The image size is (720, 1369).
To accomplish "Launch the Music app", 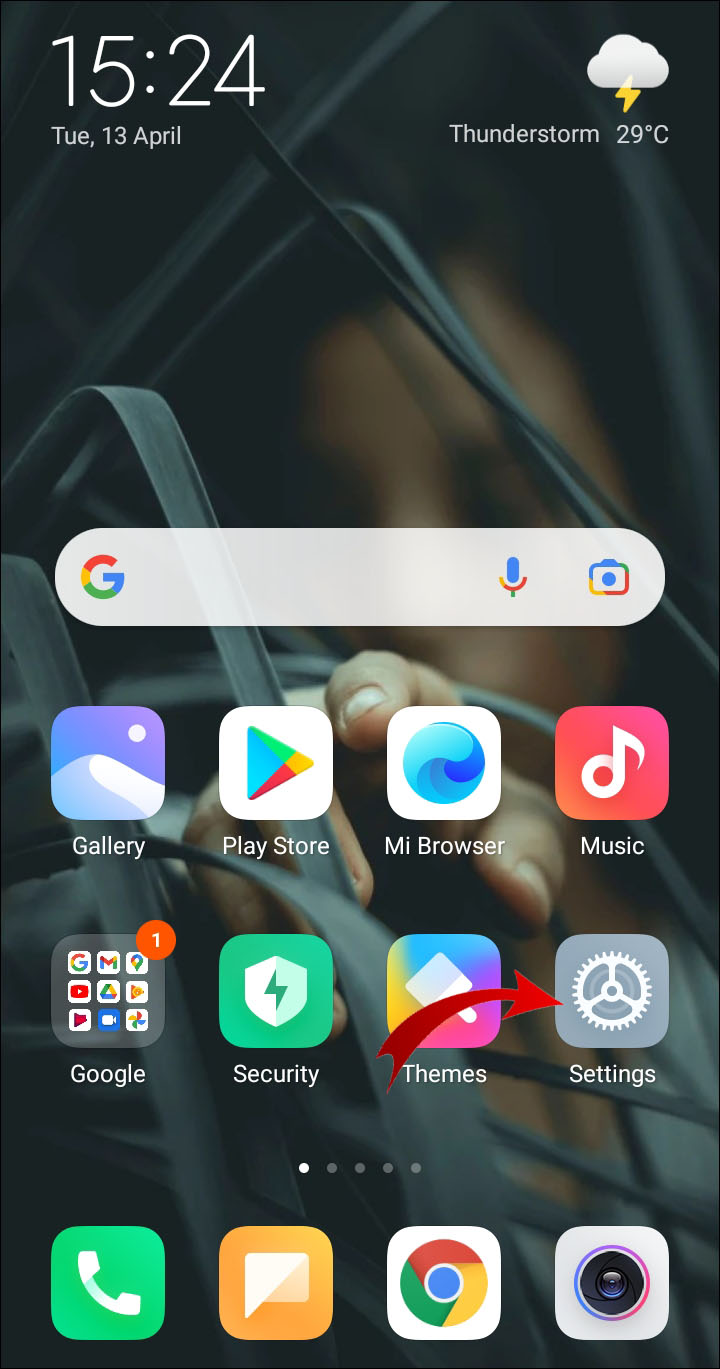I will 612,763.
